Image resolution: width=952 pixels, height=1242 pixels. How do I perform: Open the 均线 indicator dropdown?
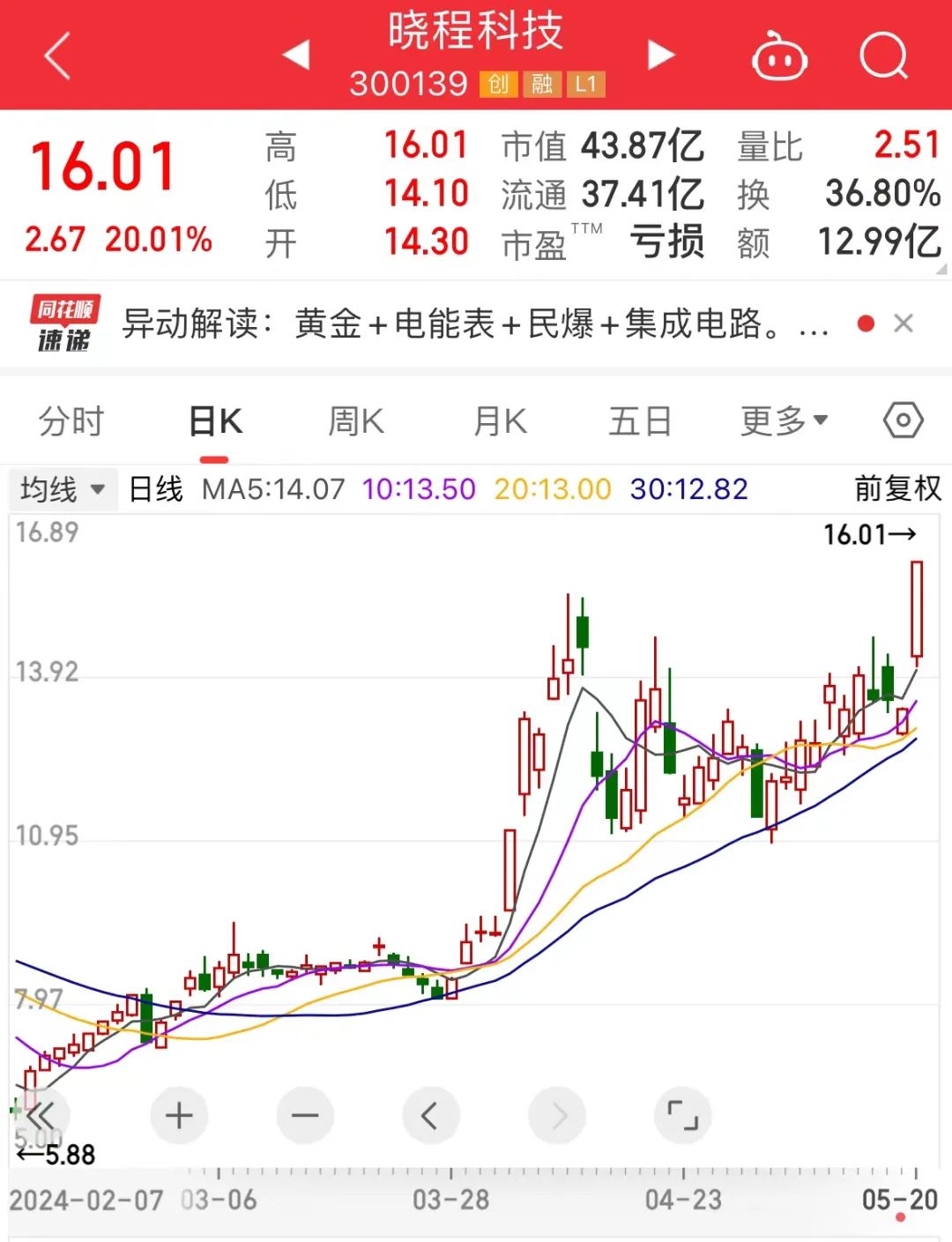[x=62, y=489]
